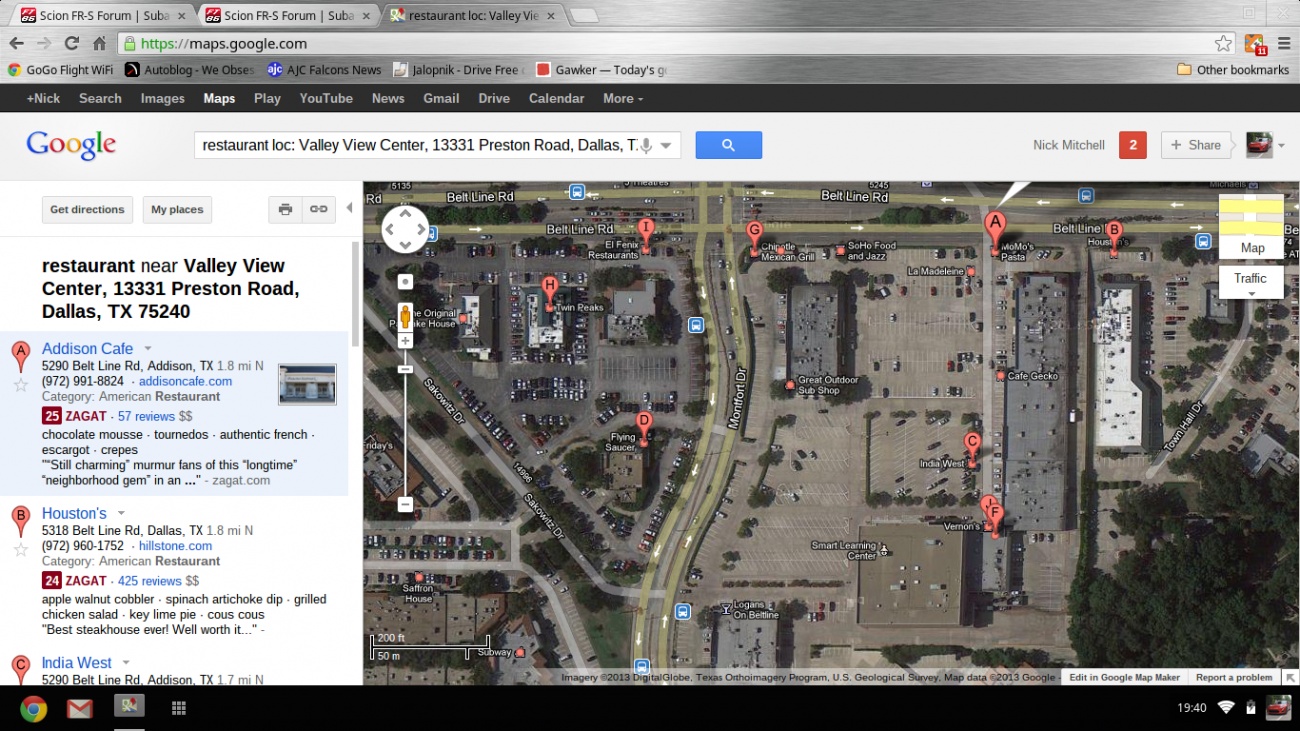Open the notifications count badge
The width and height of the screenshot is (1300, 731).
tap(1132, 145)
